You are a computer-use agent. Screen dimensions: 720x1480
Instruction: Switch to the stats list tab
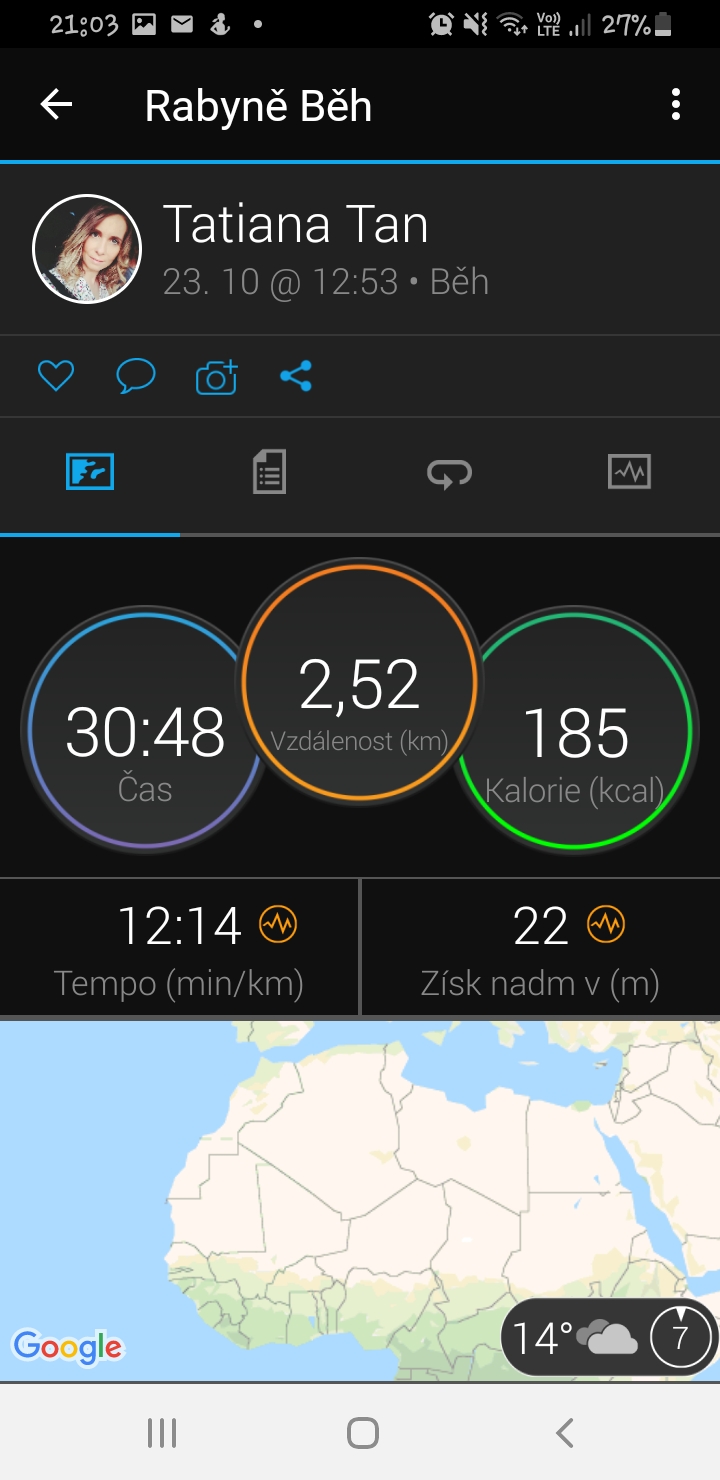[x=269, y=471]
